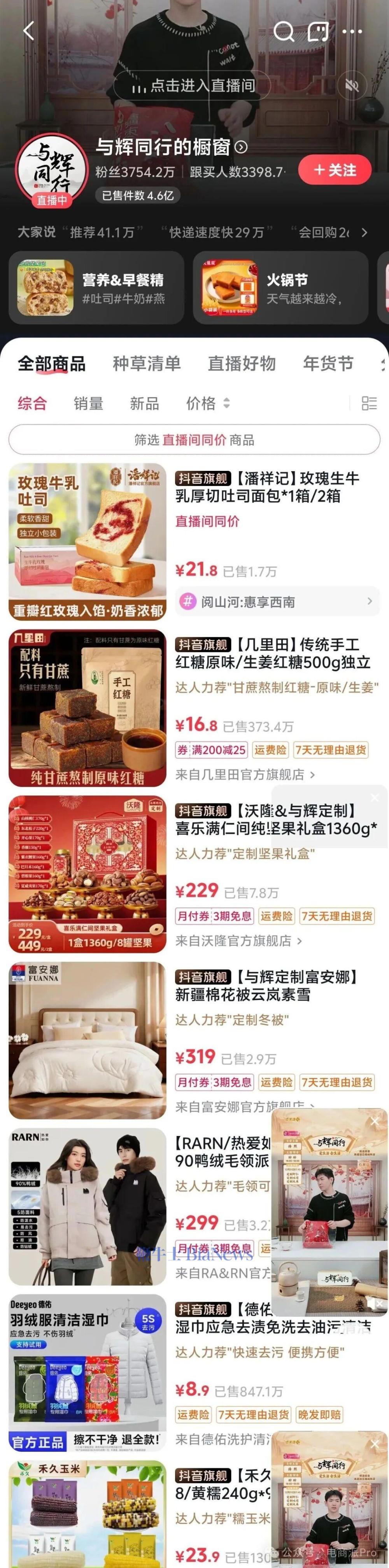The height and width of the screenshot is (1568, 389).
Task: Follow 与辉同行 with the 关注 button
Action: (x=335, y=171)
